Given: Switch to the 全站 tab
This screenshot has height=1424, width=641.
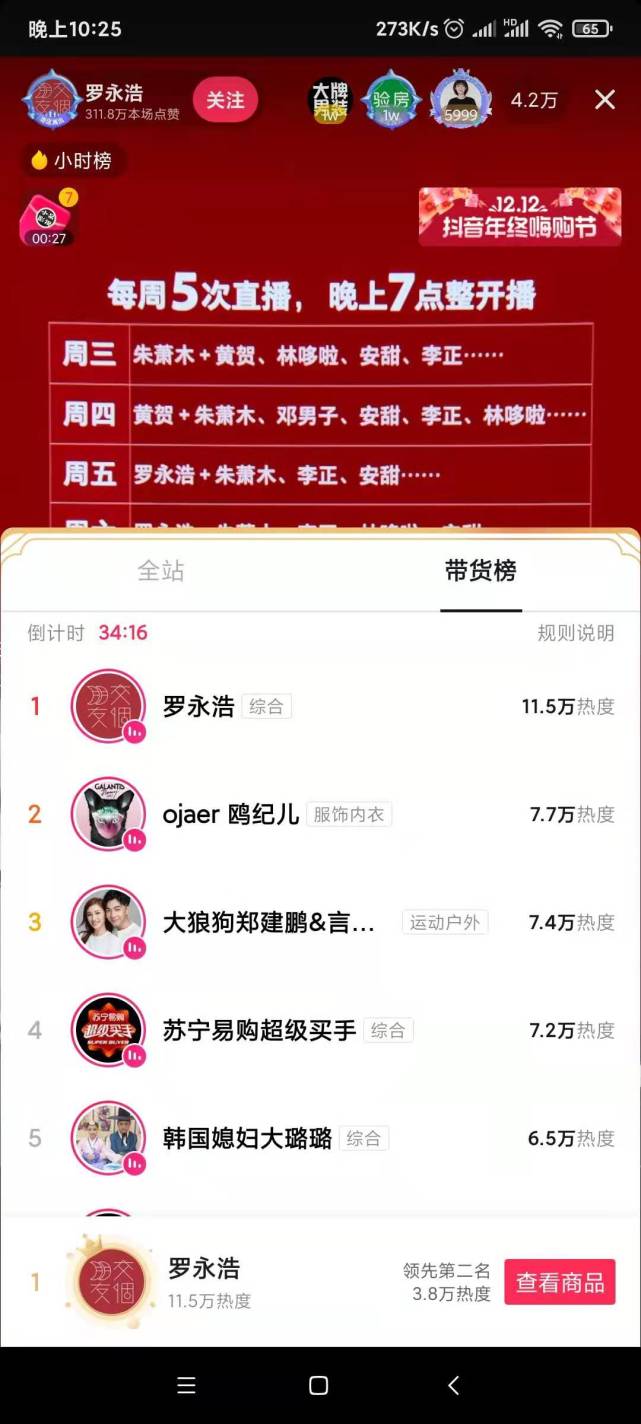Looking at the screenshot, I should pos(161,571).
